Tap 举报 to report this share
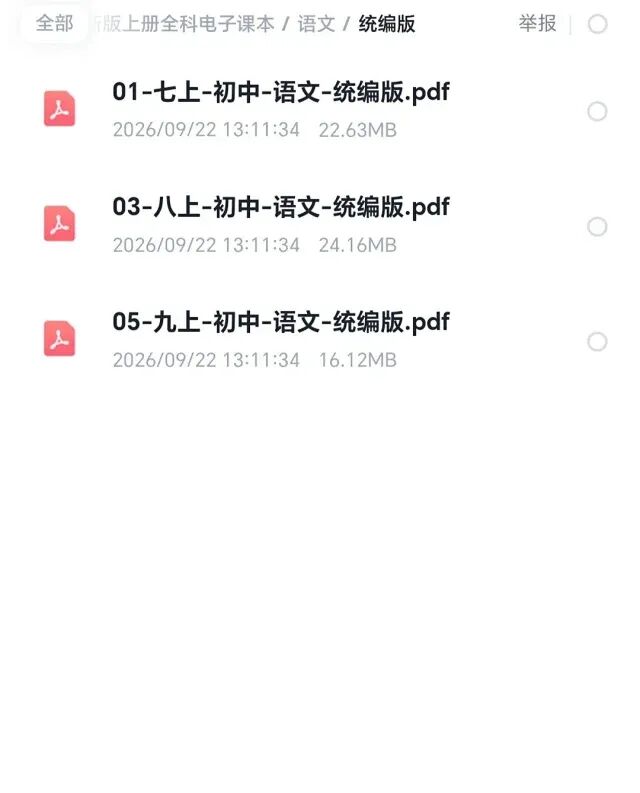 (x=537, y=24)
